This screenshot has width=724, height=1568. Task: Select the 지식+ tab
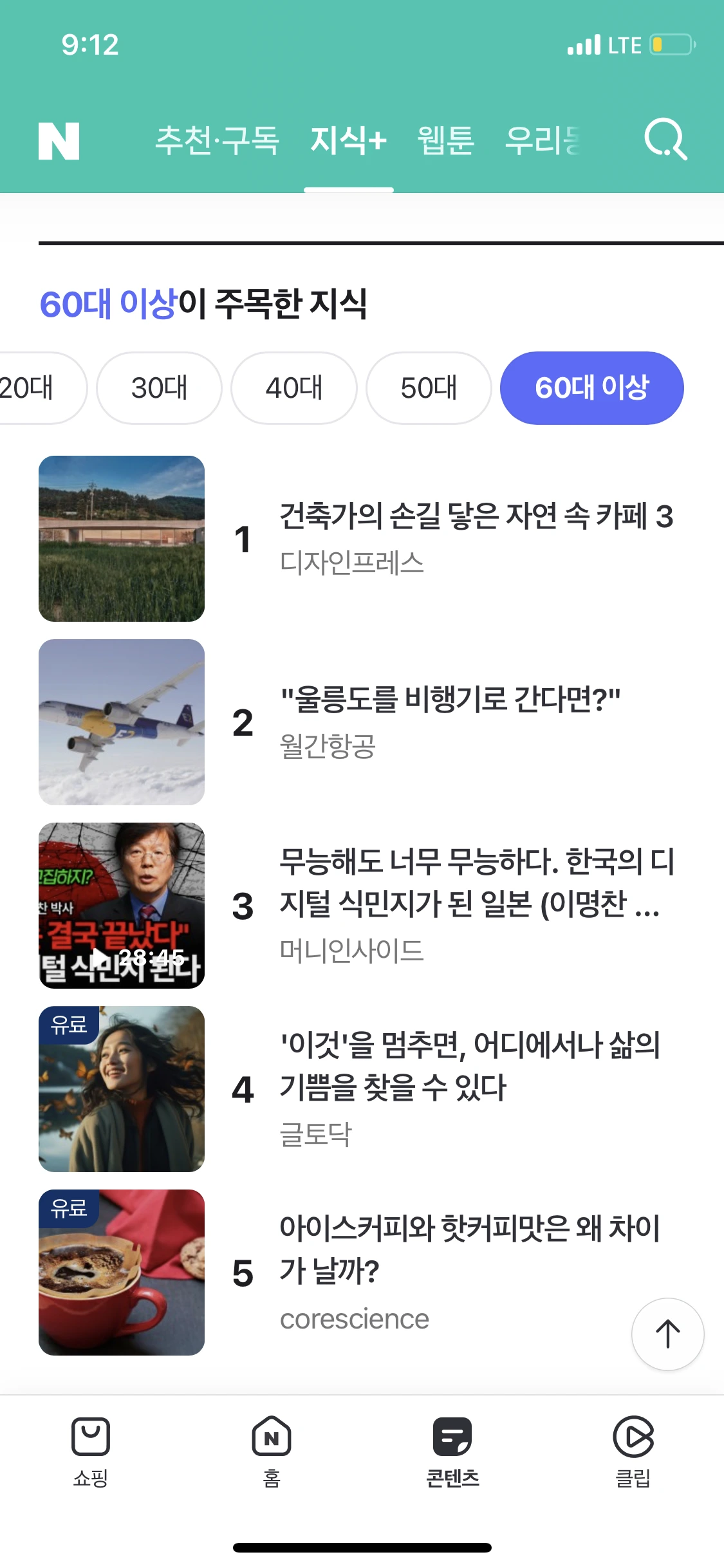pyautogui.click(x=348, y=140)
